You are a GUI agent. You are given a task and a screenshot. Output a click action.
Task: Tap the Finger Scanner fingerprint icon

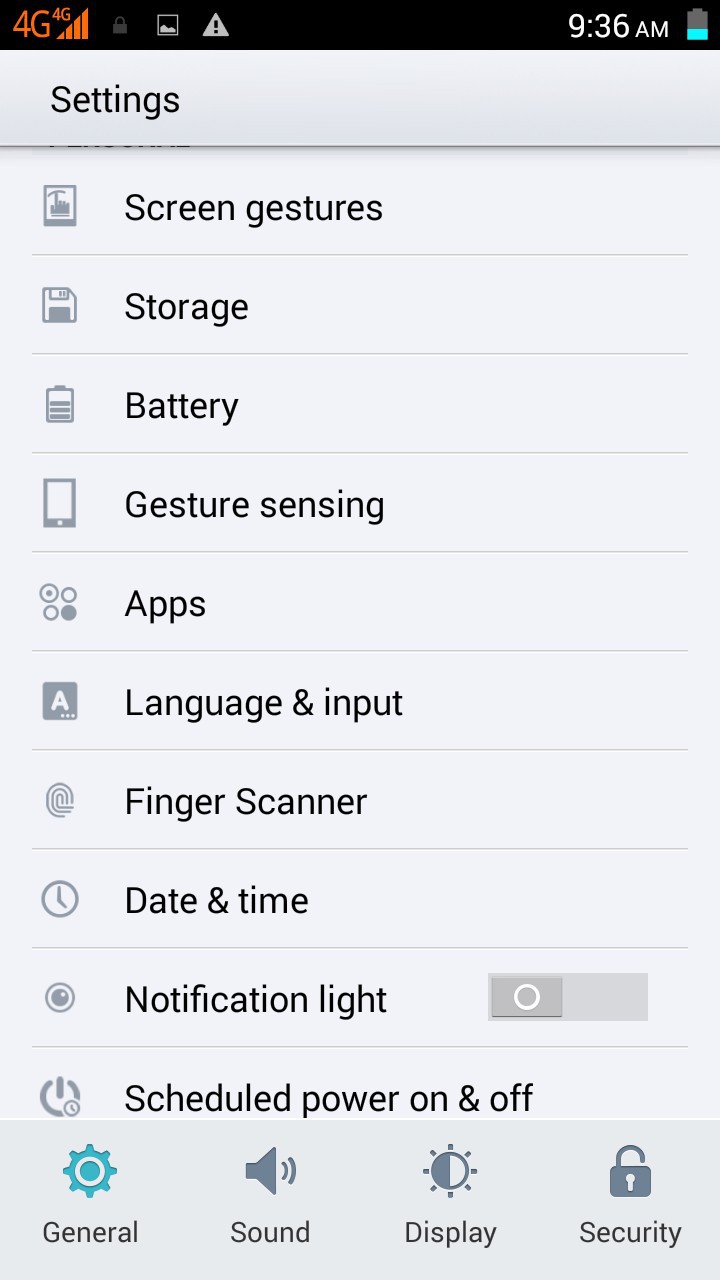(60, 801)
